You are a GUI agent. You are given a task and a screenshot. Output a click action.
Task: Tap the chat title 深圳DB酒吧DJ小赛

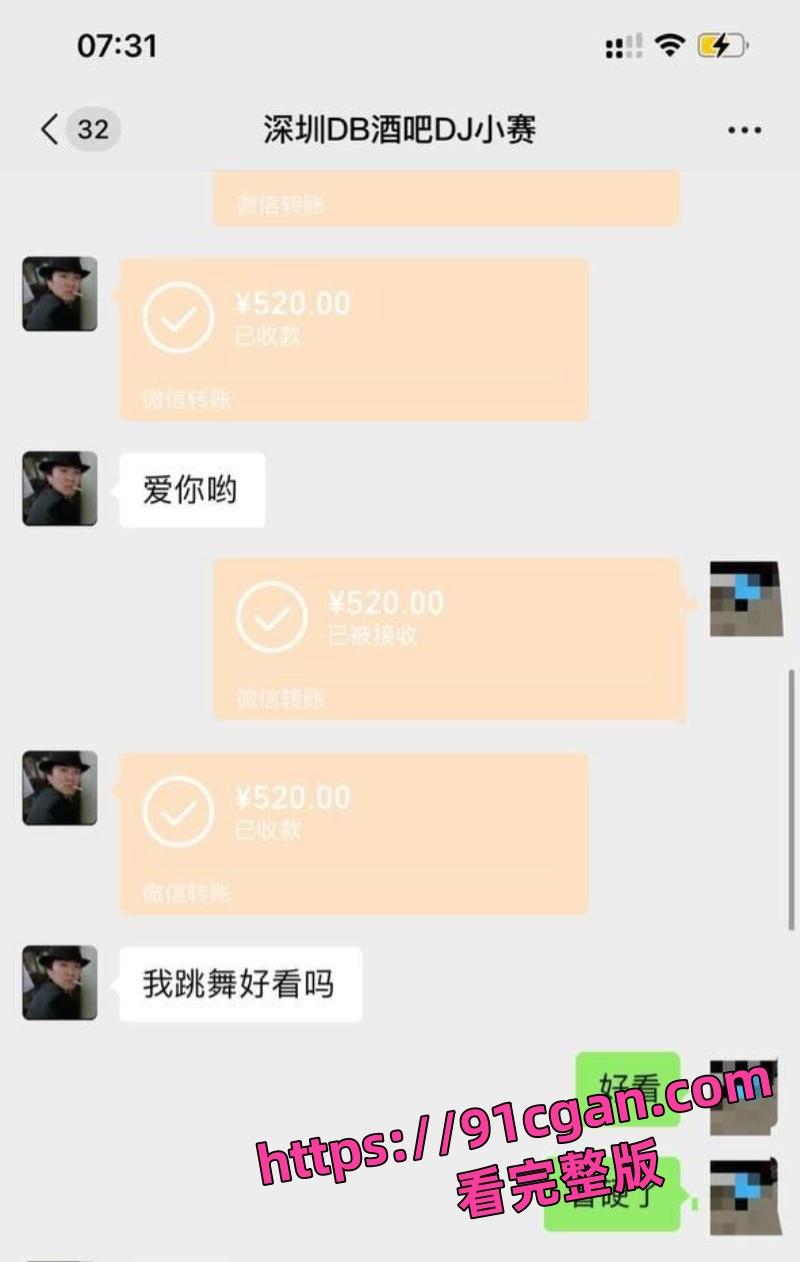pos(400,128)
